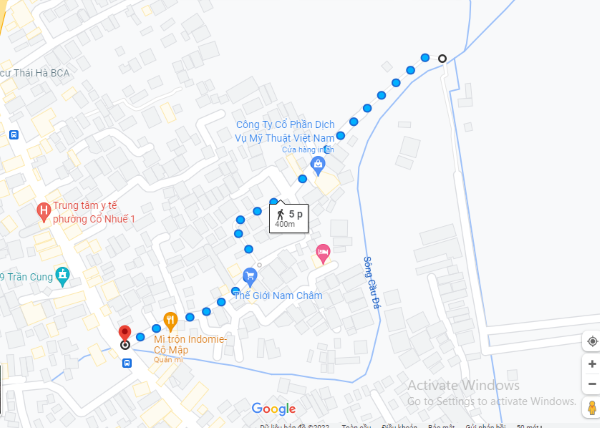600x428 pixels.
Task: Open Mì trộn Indomie restaurant marker
Action: [170, 320]
